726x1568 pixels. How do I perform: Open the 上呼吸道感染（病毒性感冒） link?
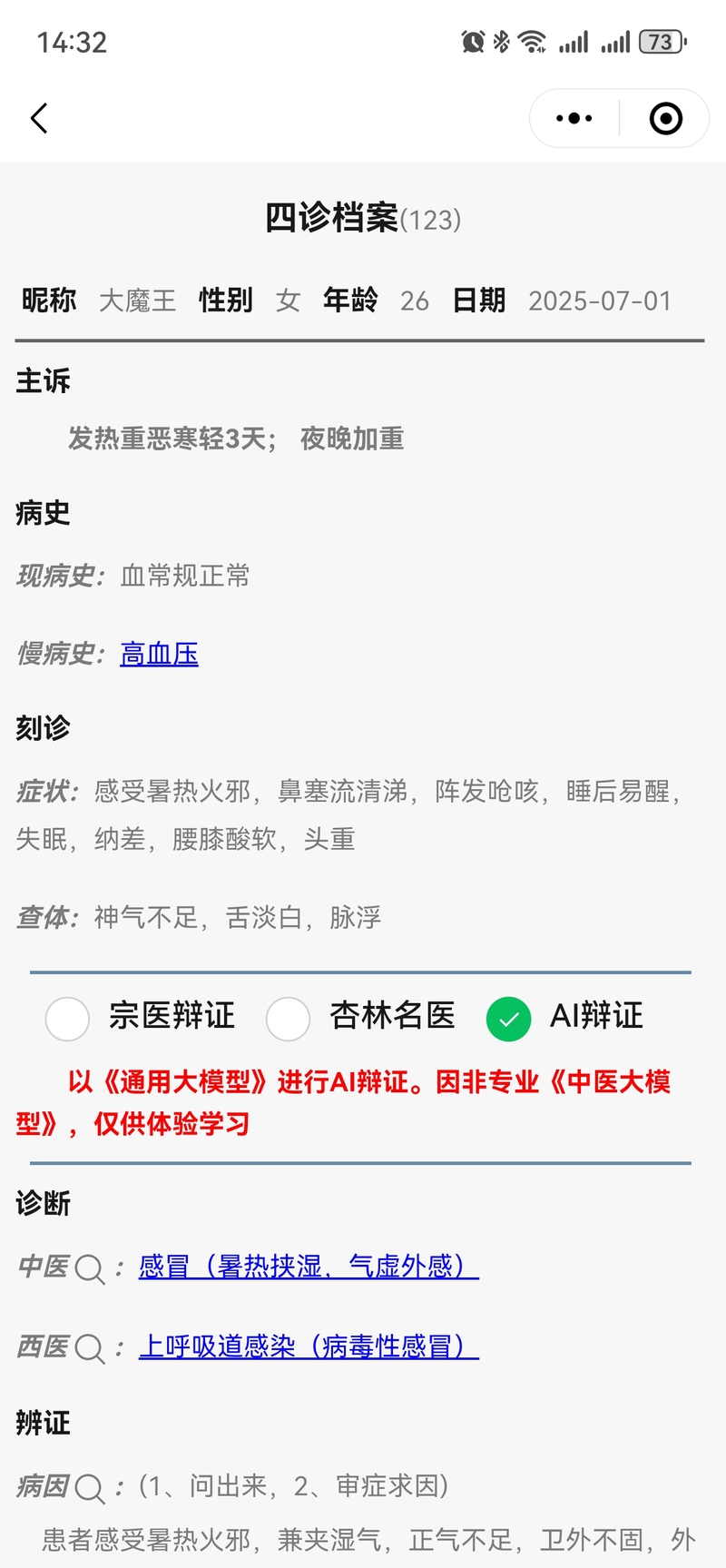click(309, 1346)
